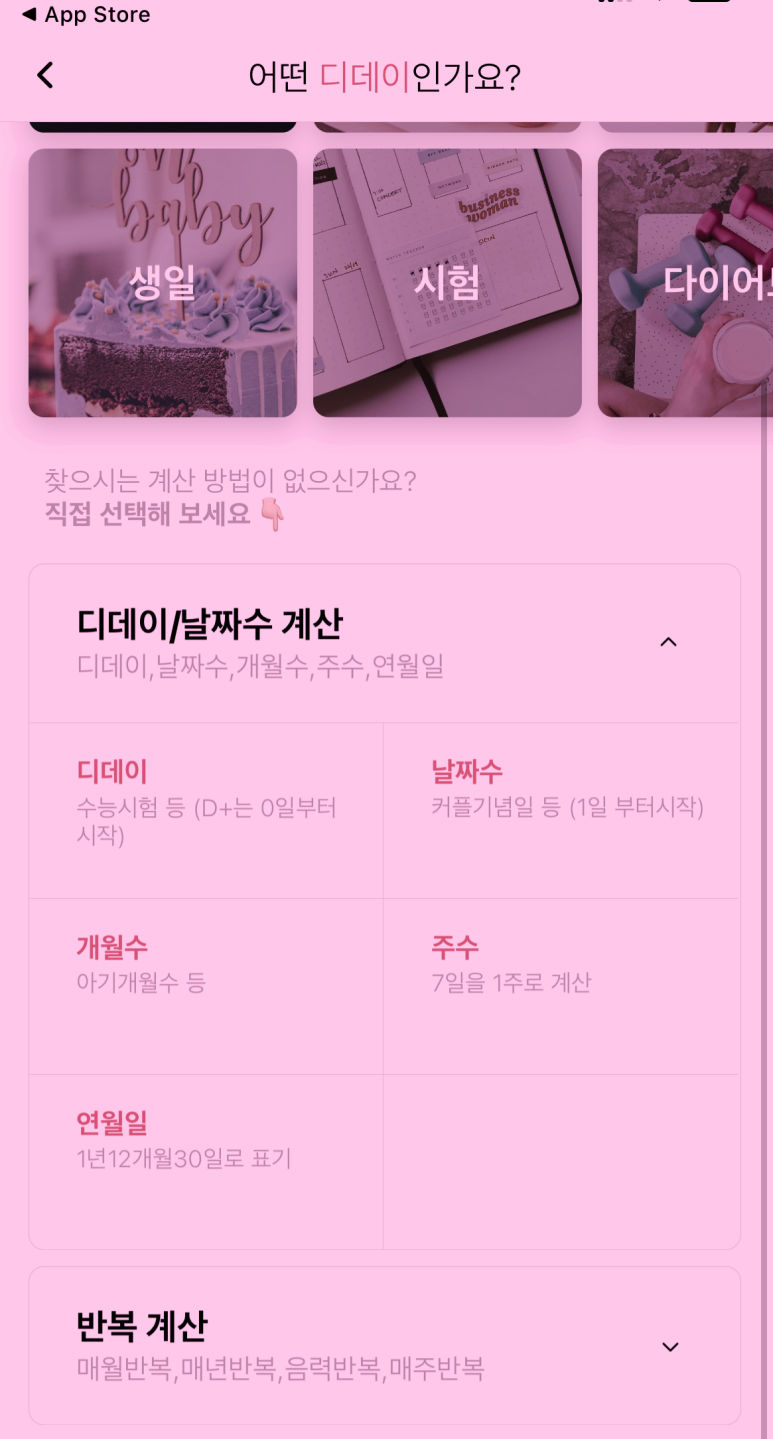This screenshot has height=1439, width=773.
Task: Pick the 주수 weeks option
Action: click(561, 986)
